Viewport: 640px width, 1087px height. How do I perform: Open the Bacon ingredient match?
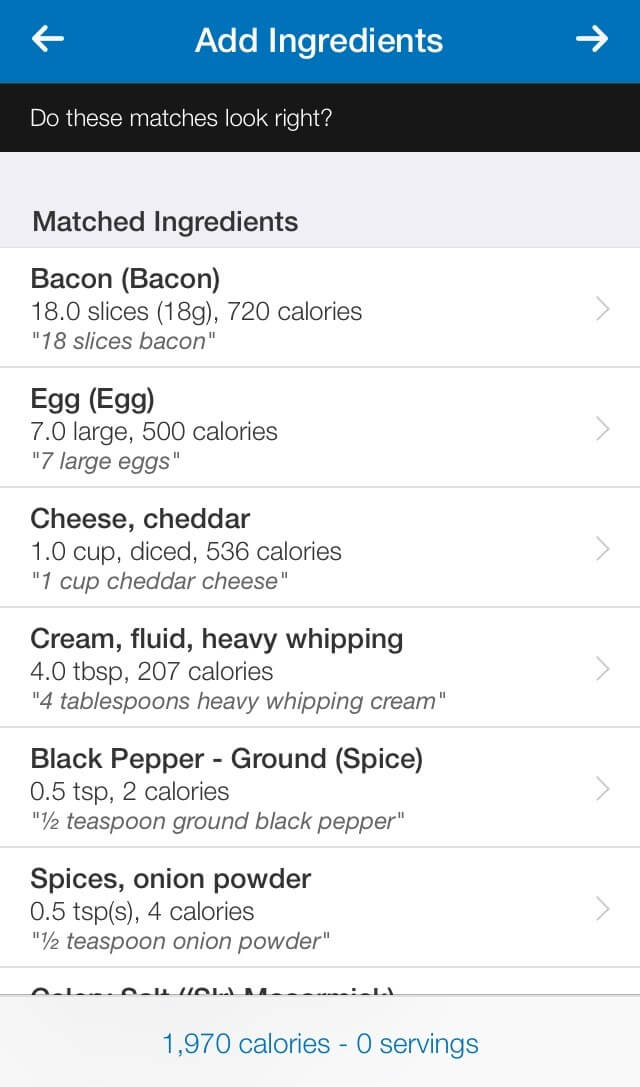[x=320, y=308]
